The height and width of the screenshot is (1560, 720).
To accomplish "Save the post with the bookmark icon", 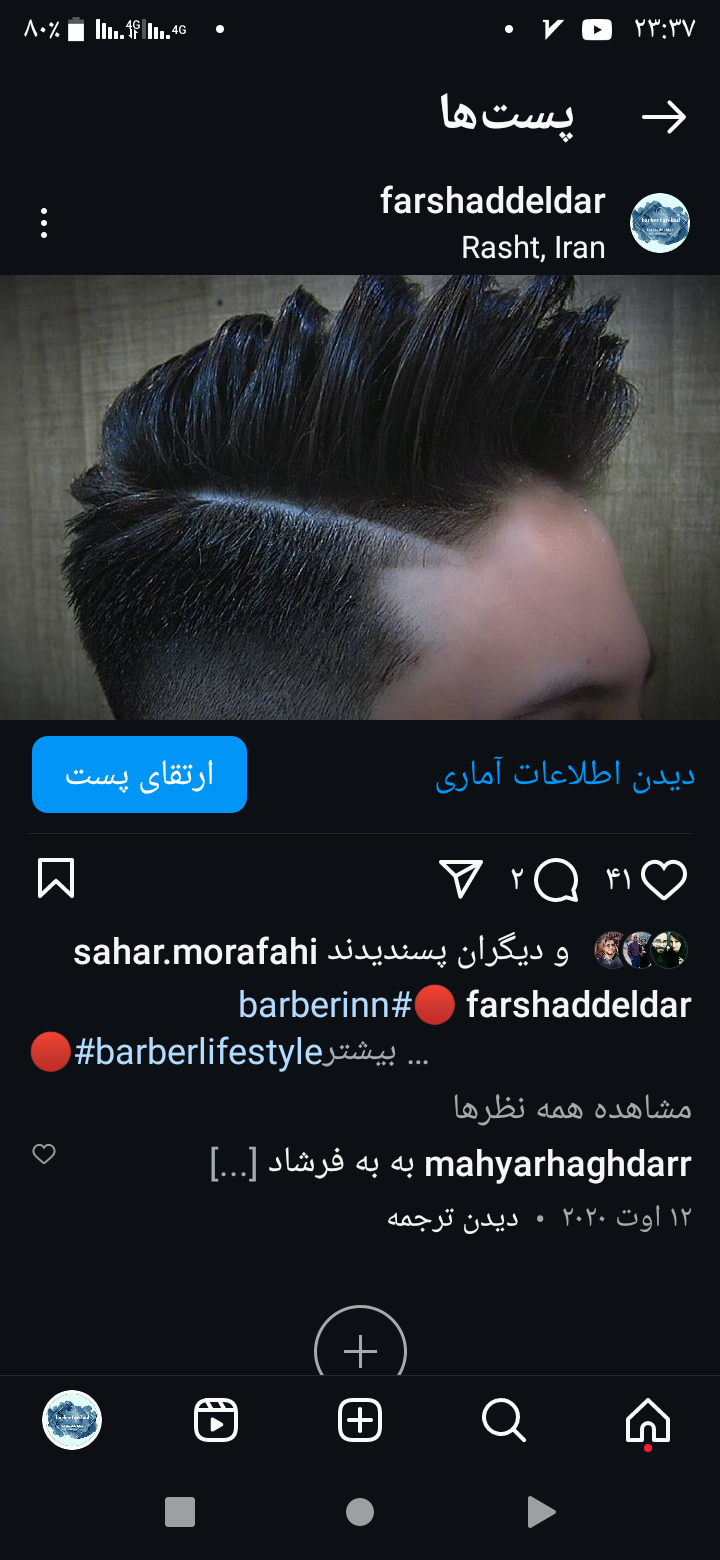I will click(x=57, y=877).
